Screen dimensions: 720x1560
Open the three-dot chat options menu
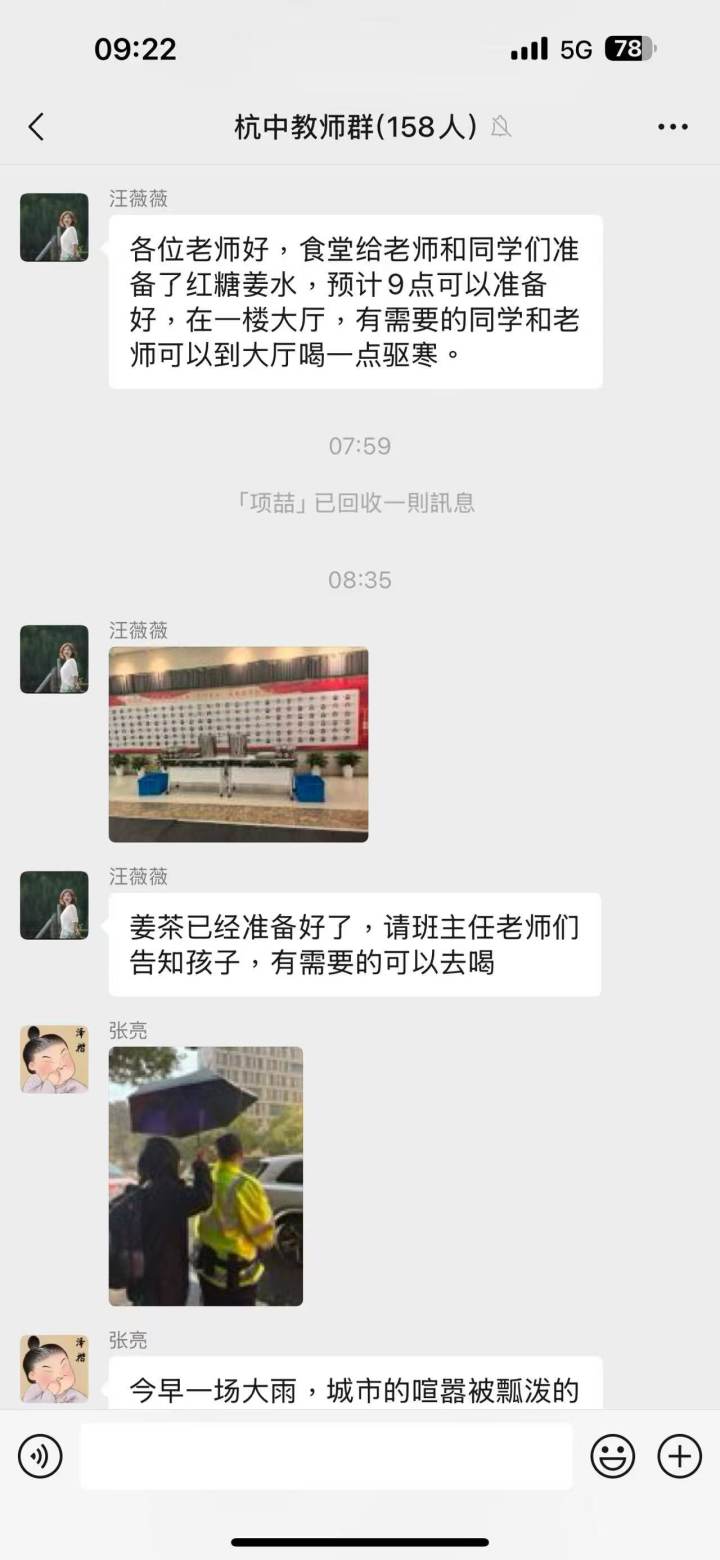(x=673, y=127)
